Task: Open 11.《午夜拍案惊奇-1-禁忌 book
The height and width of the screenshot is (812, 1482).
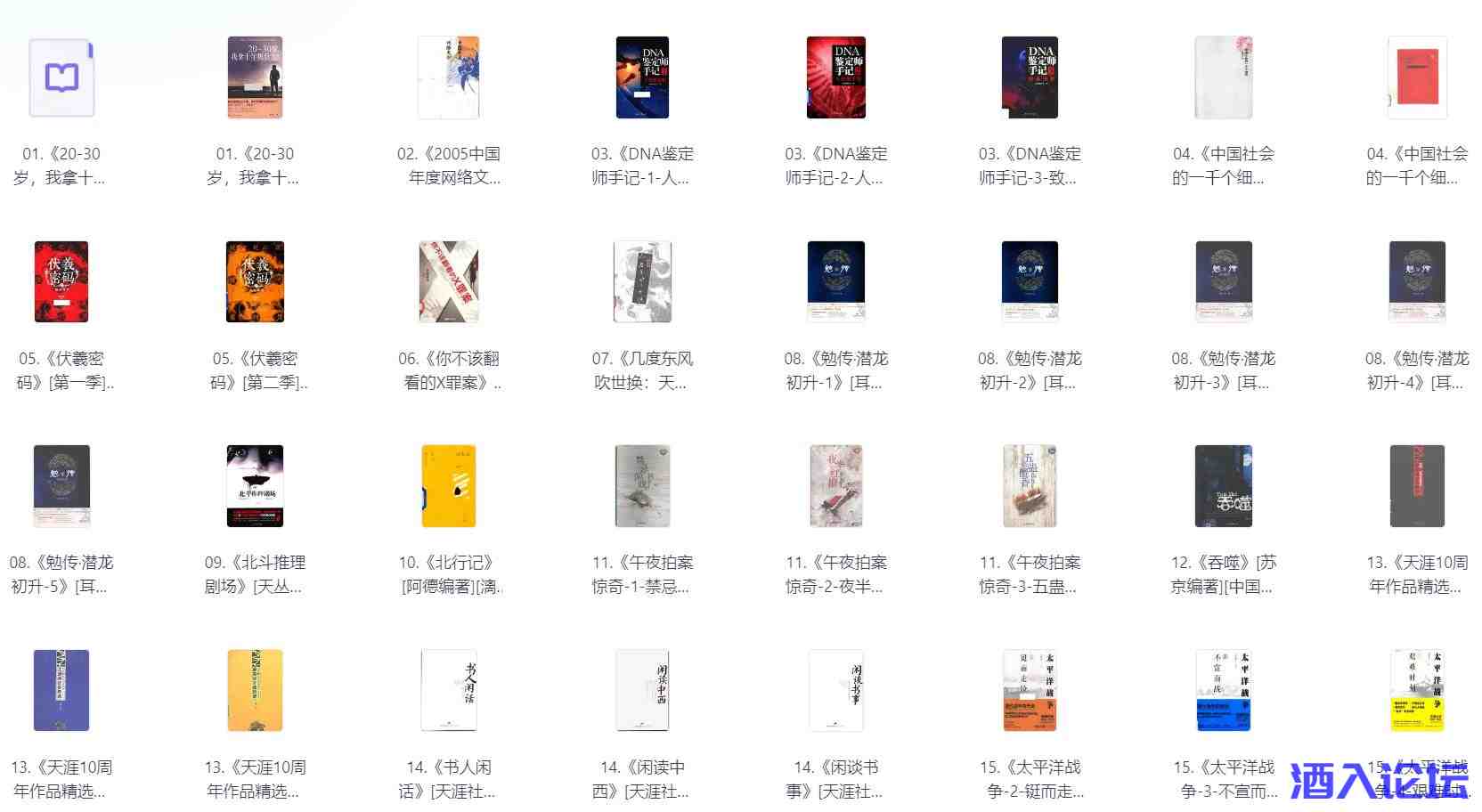Action: [642, 486]
